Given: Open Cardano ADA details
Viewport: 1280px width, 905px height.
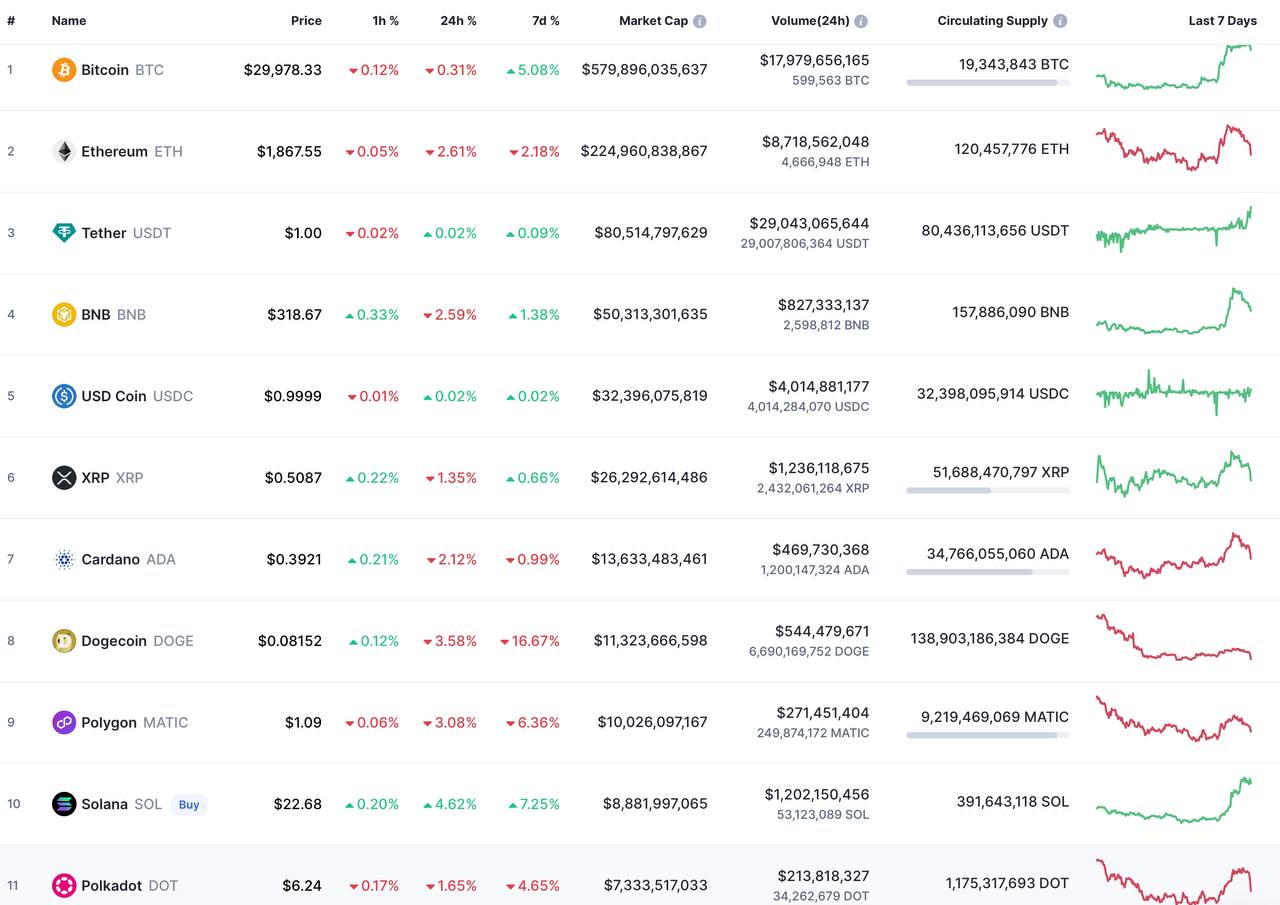Looking at the screenshot, I should pyautogui.click(x=110, y=559).
